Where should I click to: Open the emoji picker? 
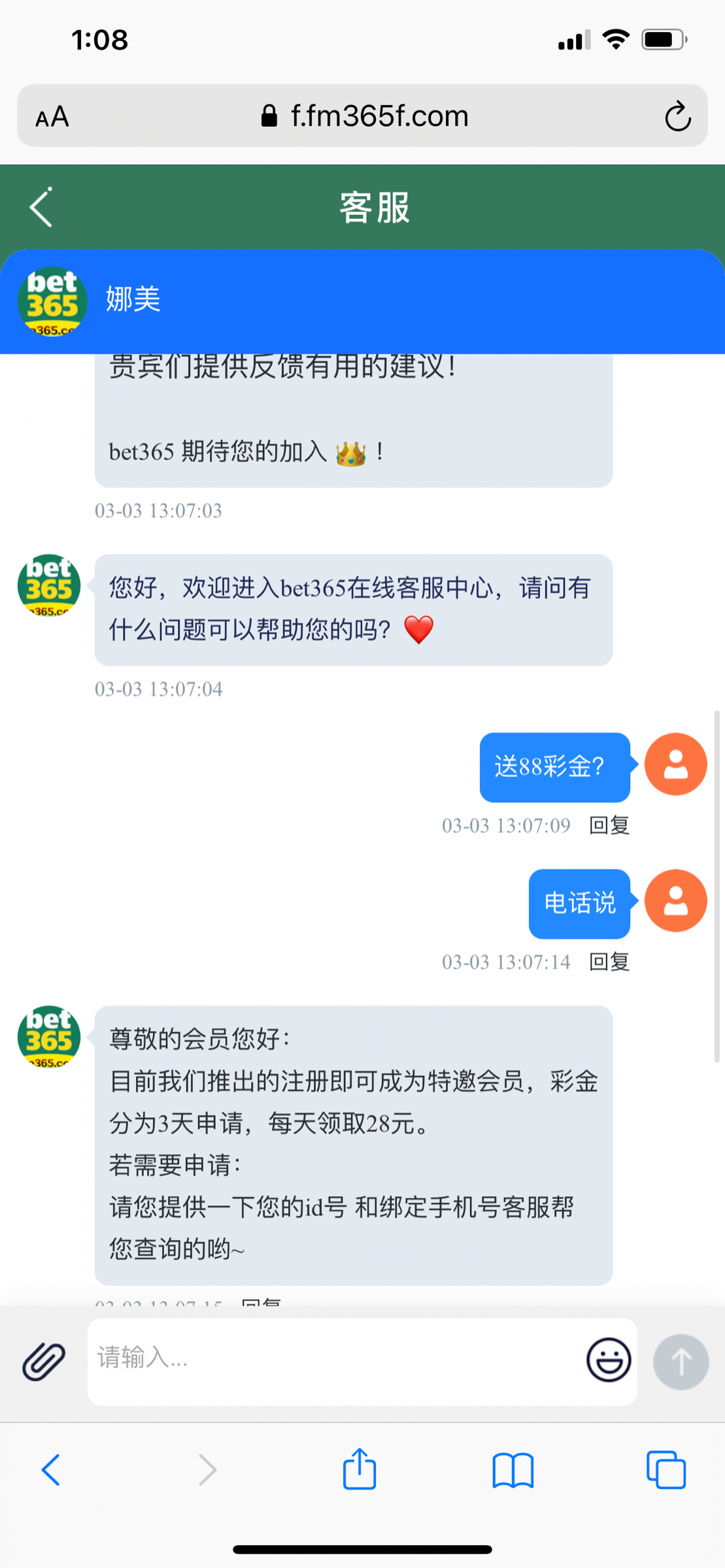coord(609,1360)
